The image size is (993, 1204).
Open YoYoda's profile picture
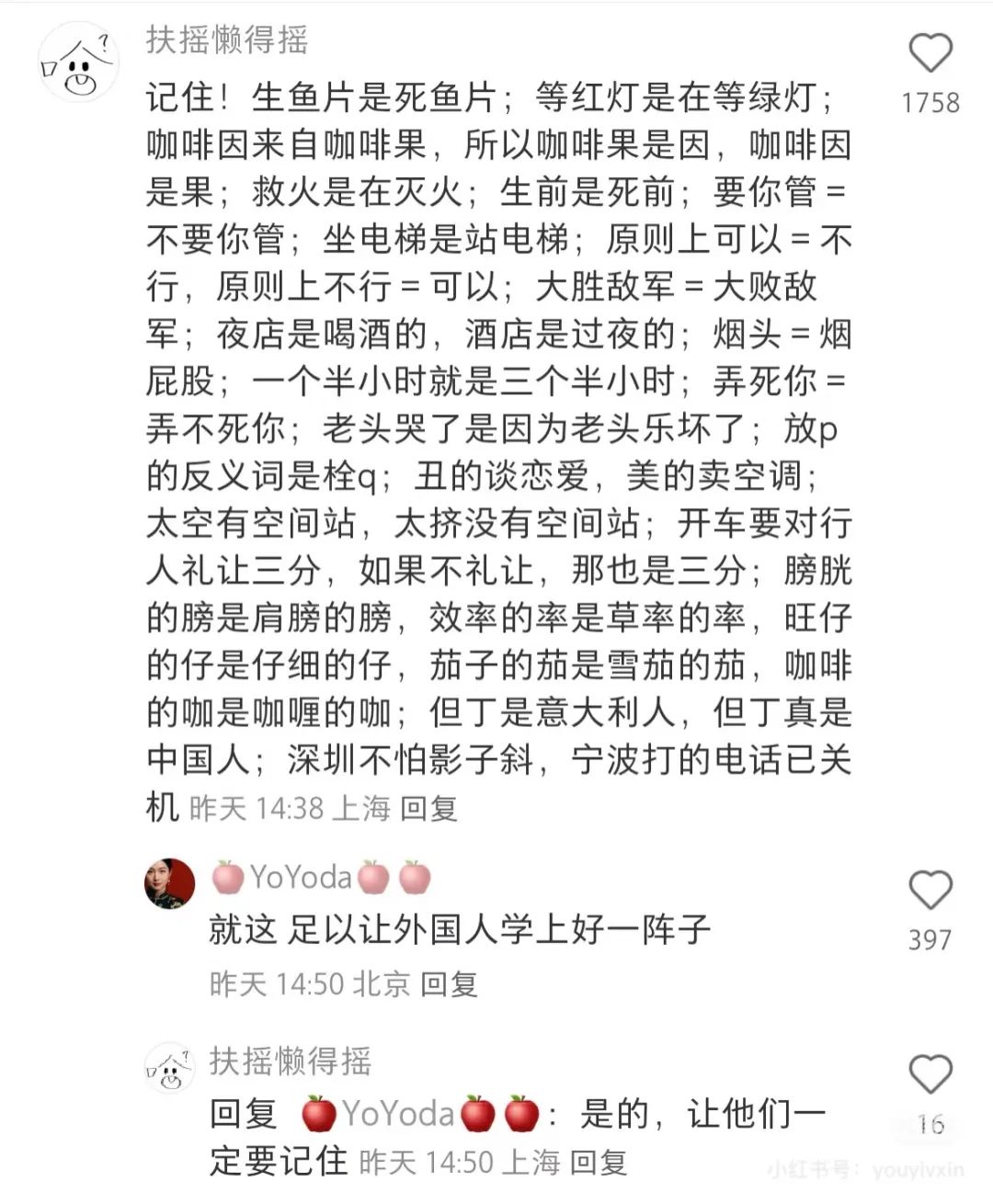click(x=170, y=884)
